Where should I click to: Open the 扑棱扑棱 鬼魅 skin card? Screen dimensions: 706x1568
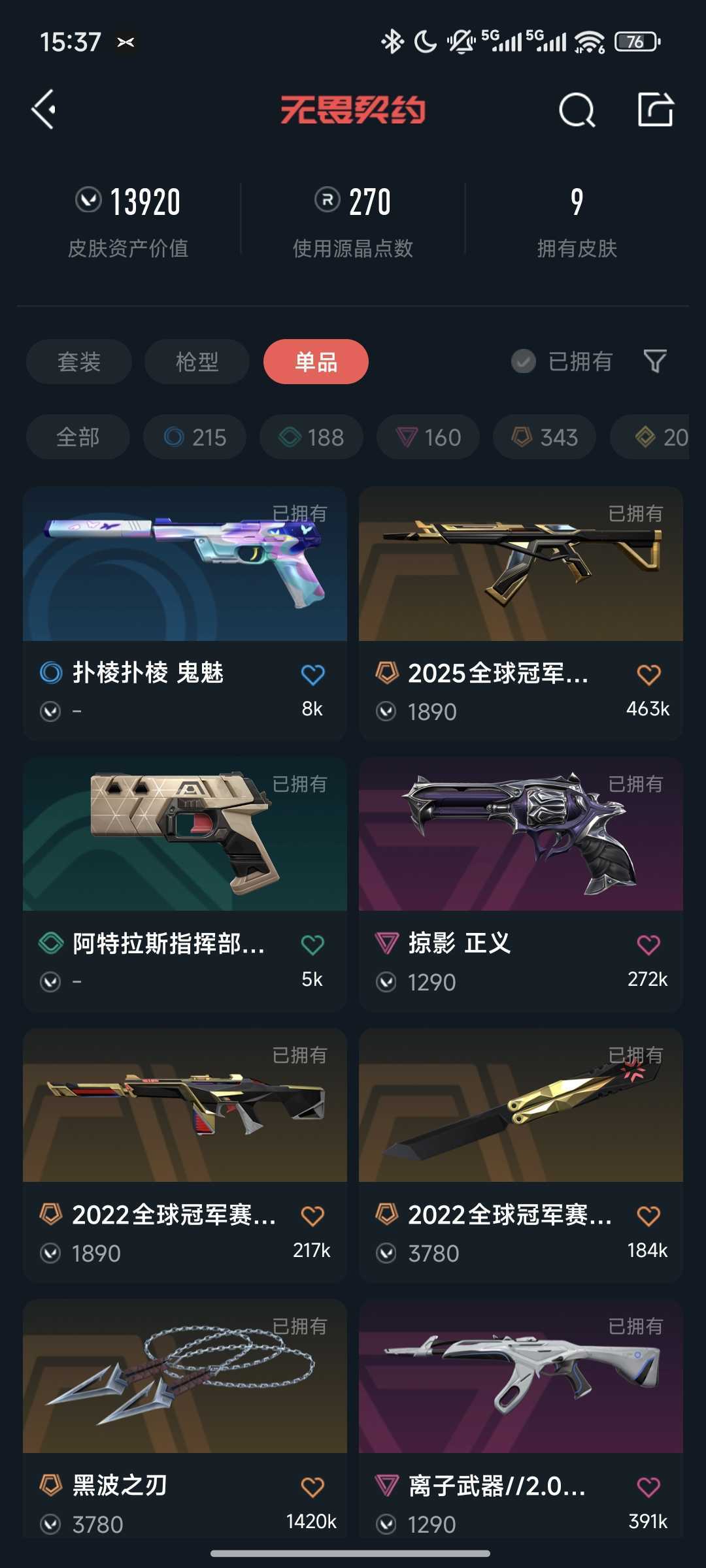point(185,613)
